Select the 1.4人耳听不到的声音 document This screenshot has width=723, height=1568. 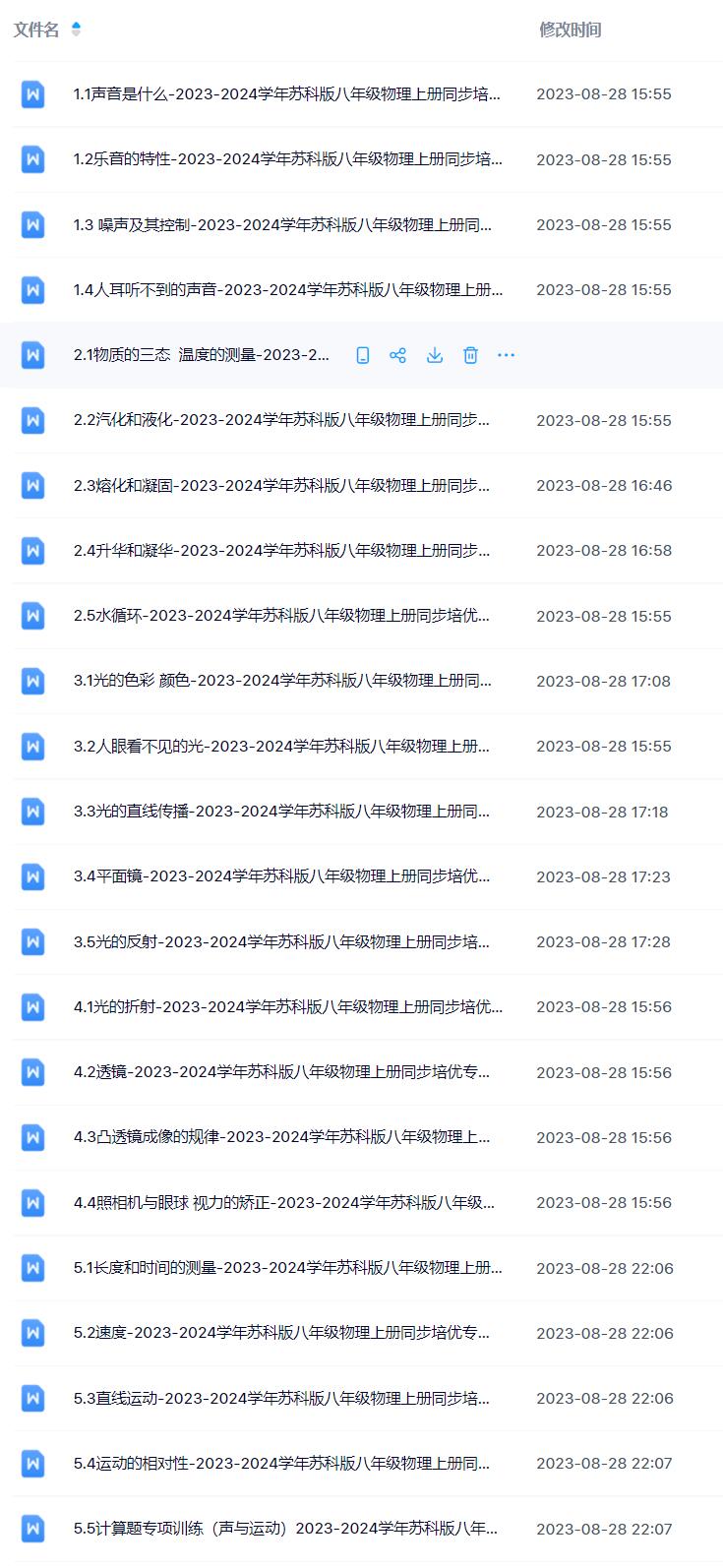point(287,290)
